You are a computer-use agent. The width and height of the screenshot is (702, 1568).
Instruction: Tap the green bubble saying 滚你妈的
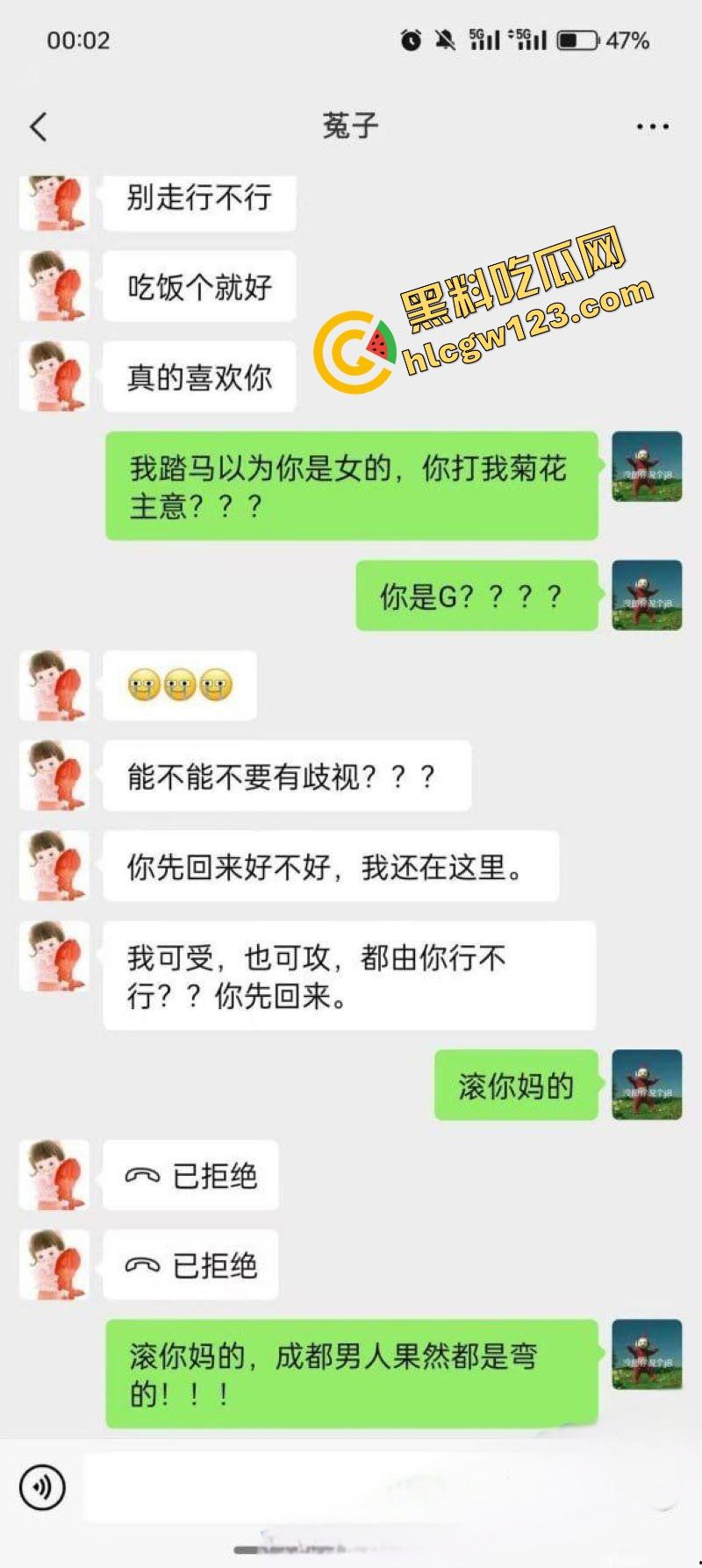click(515, 1086)
